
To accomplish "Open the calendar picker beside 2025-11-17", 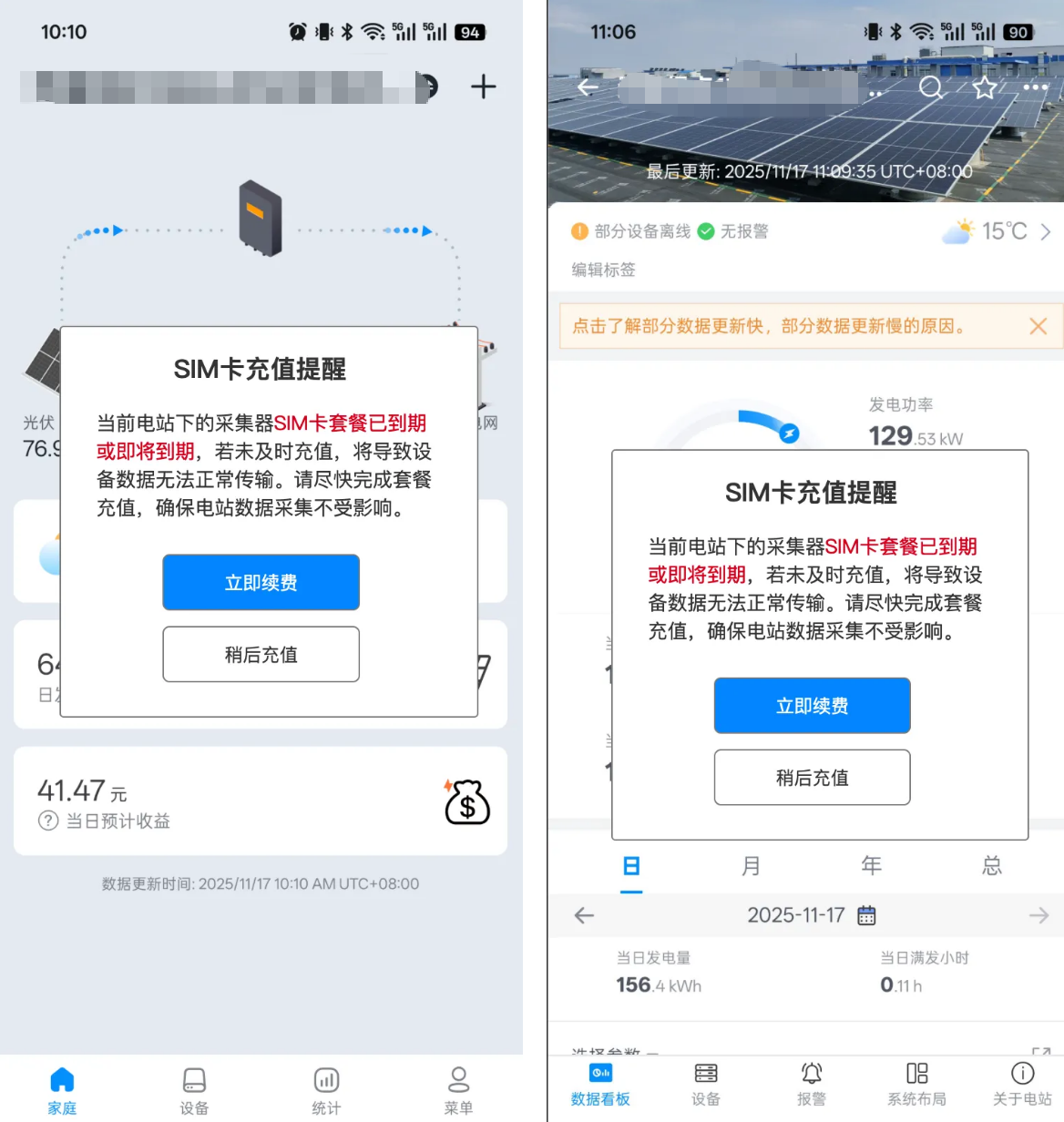I will click(866, 915).
